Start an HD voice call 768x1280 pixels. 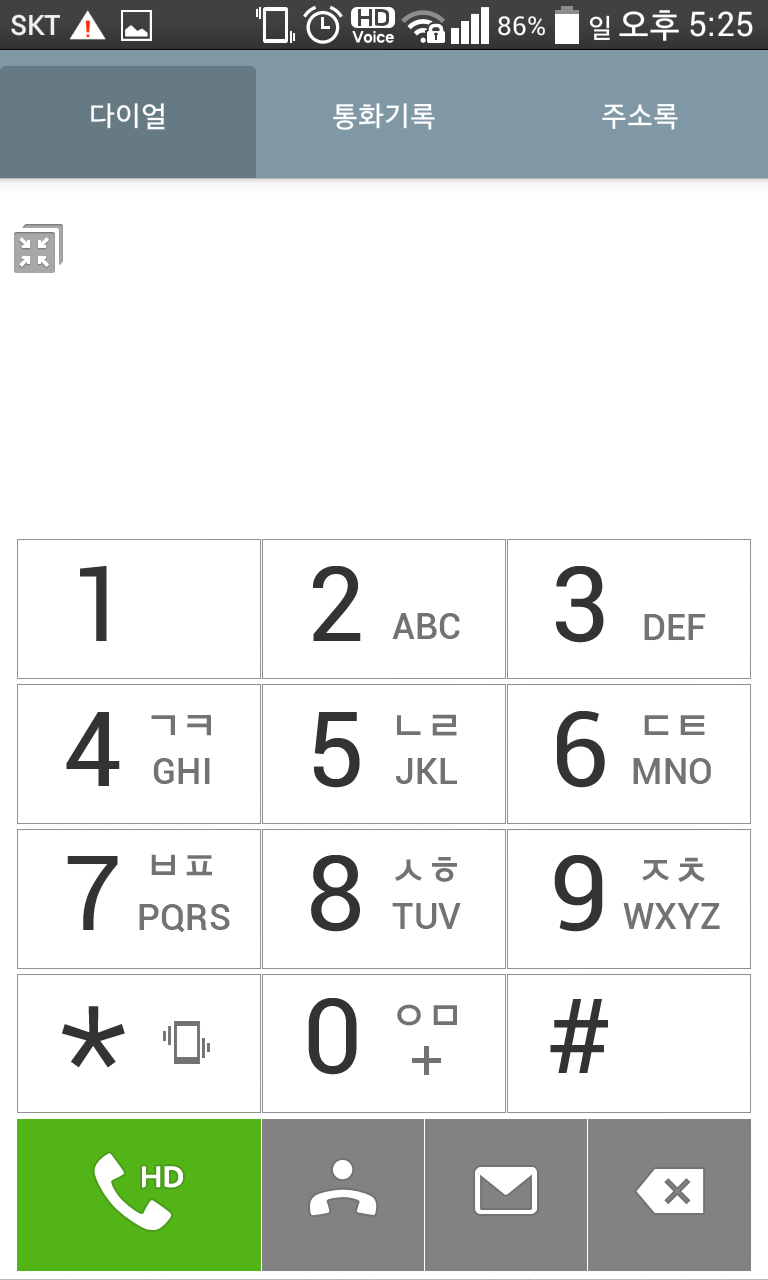[x=139, y=1194]
